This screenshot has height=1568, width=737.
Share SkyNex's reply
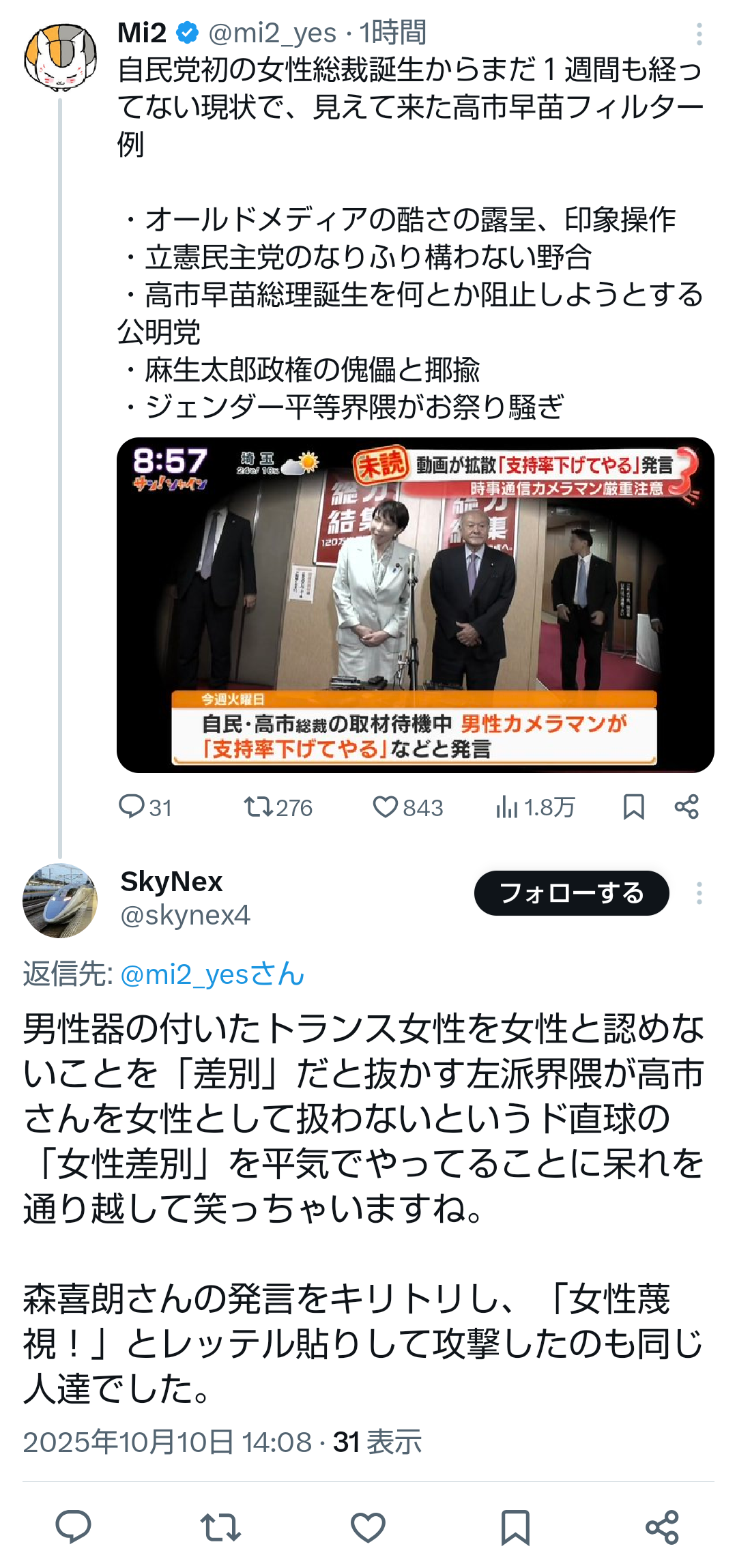point(662,1526)
